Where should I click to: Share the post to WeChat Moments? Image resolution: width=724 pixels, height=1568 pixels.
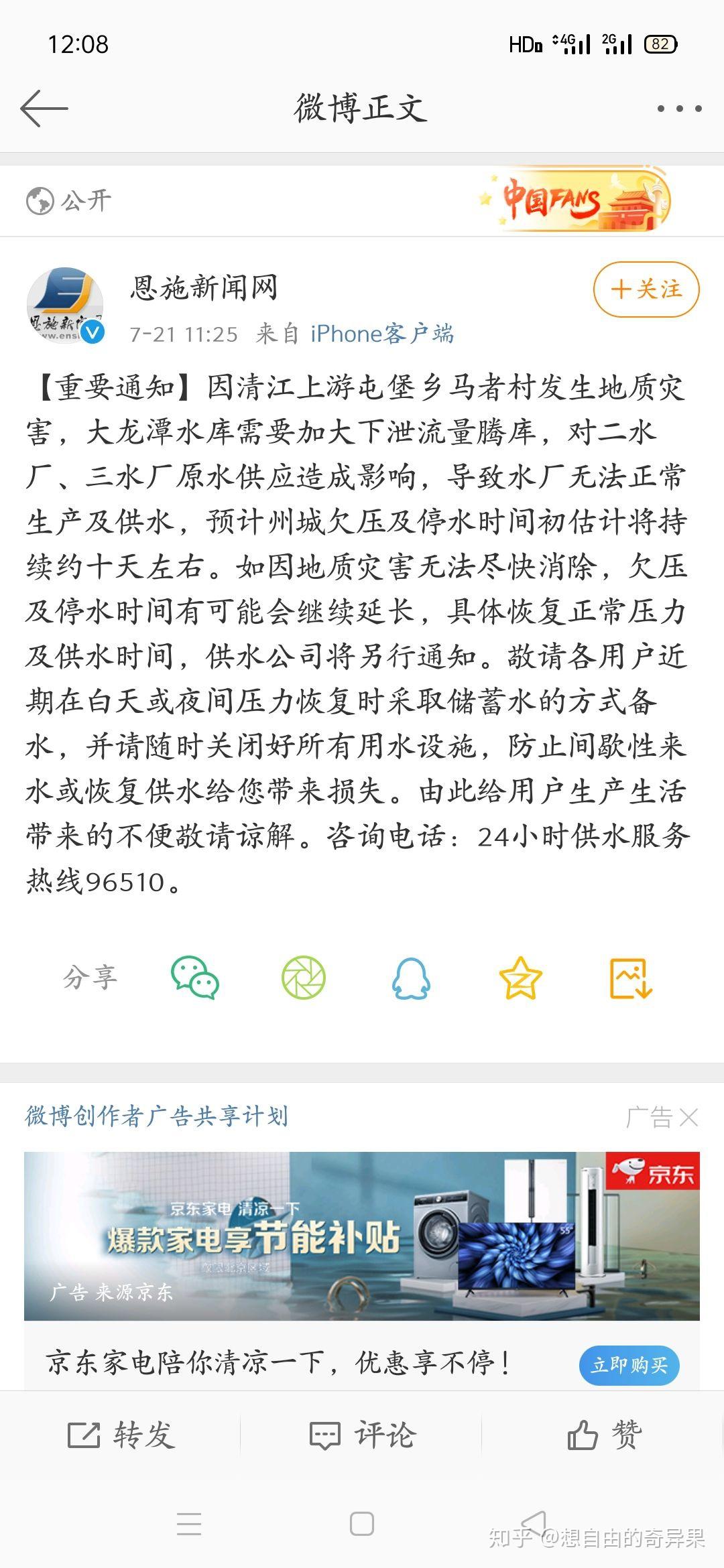[x=304, y=978]
